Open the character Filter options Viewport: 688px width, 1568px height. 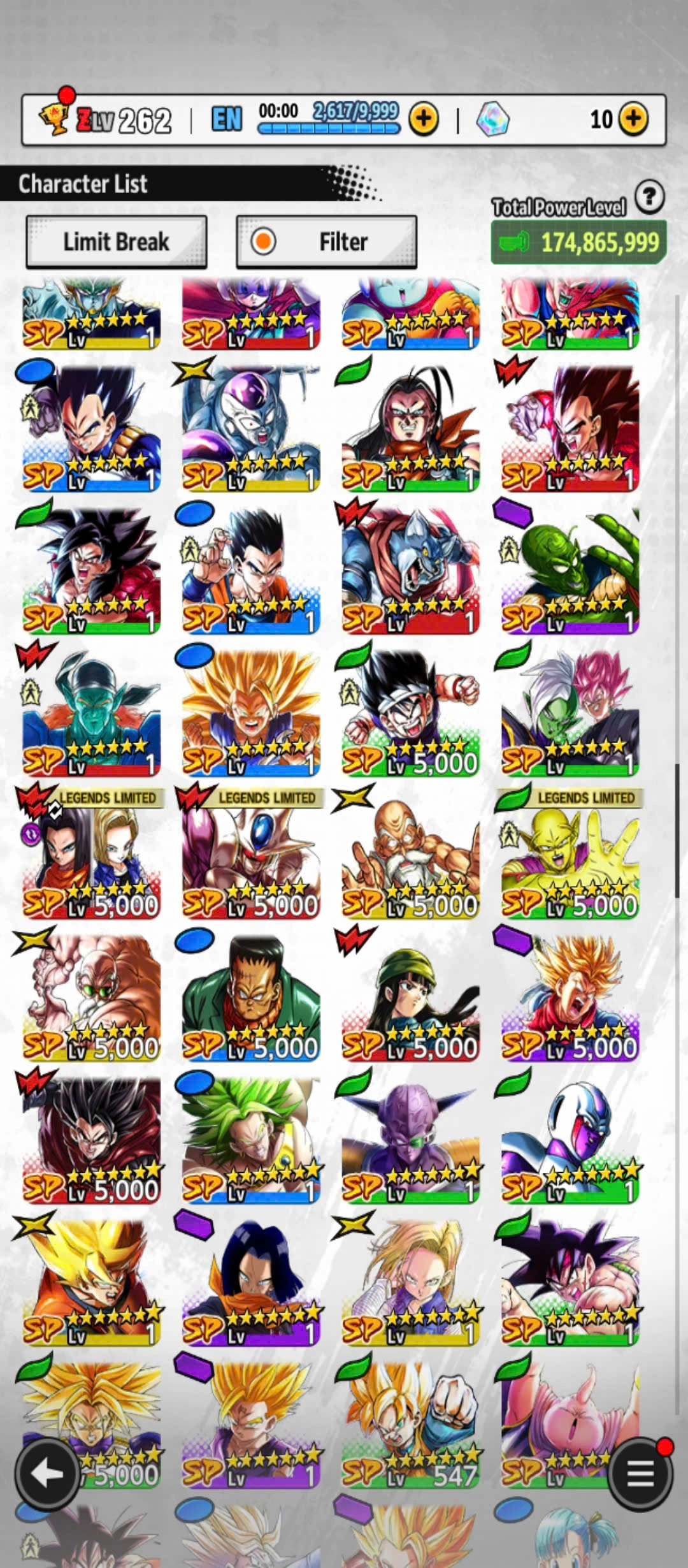click(326, 242)
